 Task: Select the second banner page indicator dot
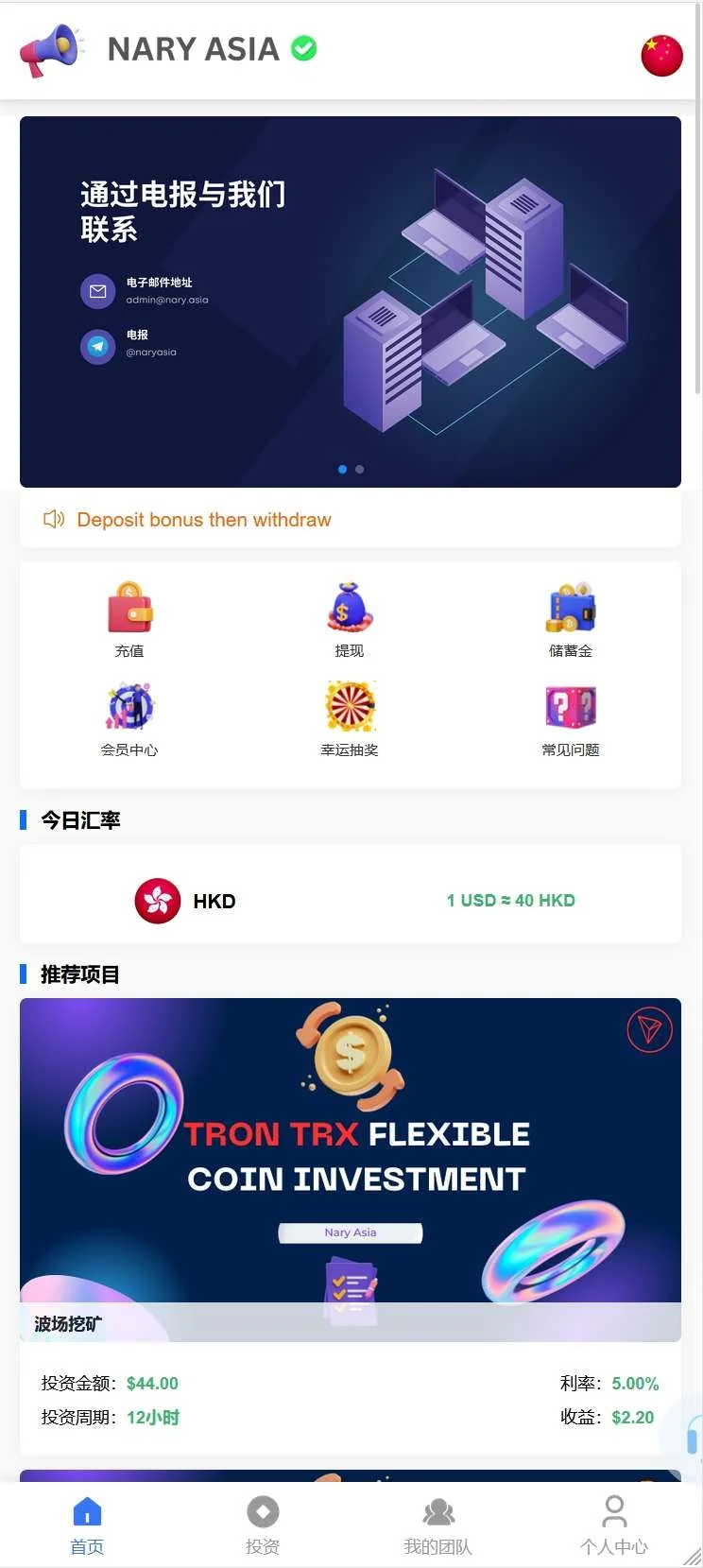pyautogui.click(x=359, y=469)
